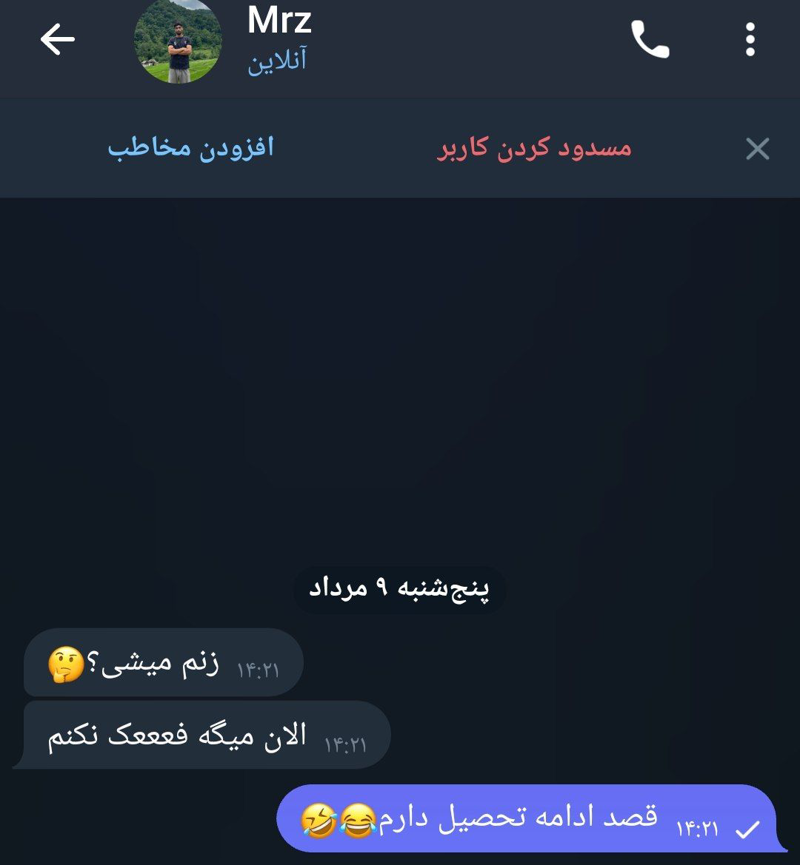This screenshot has height=865, width=800.
Task: Select the 'الان میگه فععک نکنم' message
Action: click(x=205, y=736)
